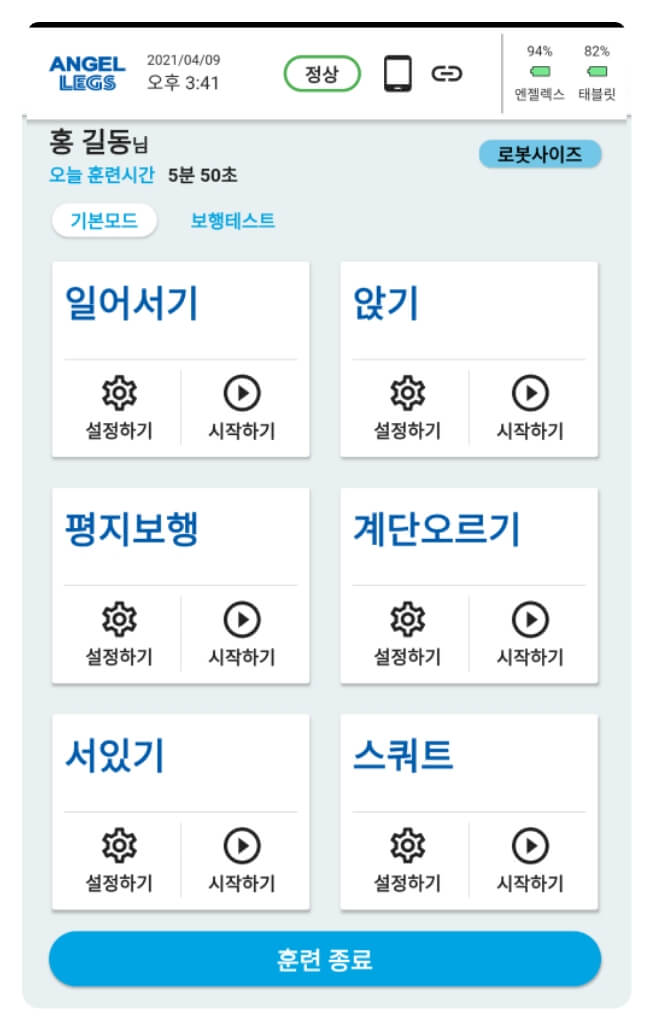Viewport: 652px width, 1032px height.
Task: Tap 훈련 종료 to end training
Action: [x=325, y=961]
